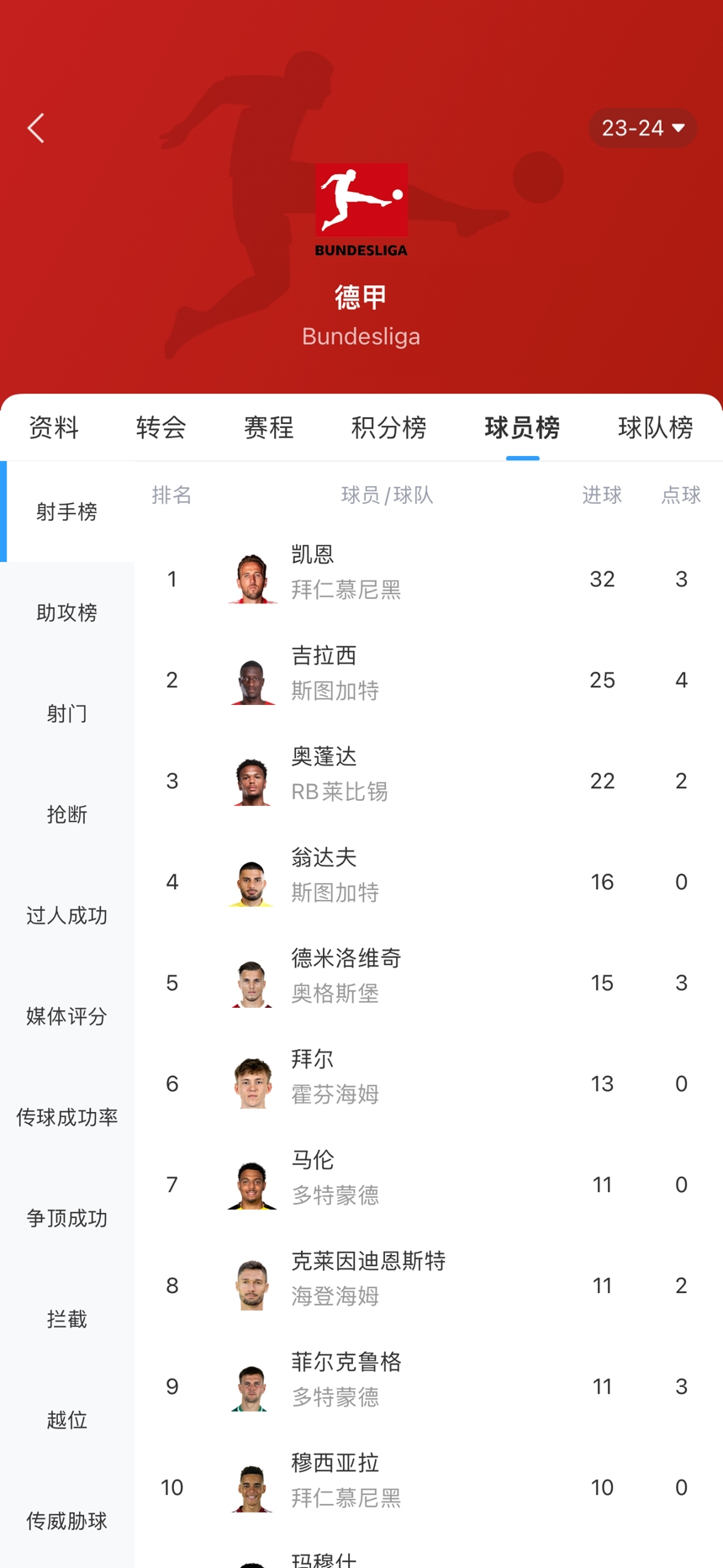Open the 23-24 season dropdown
Screen dimensions: 723x1568
643,128
